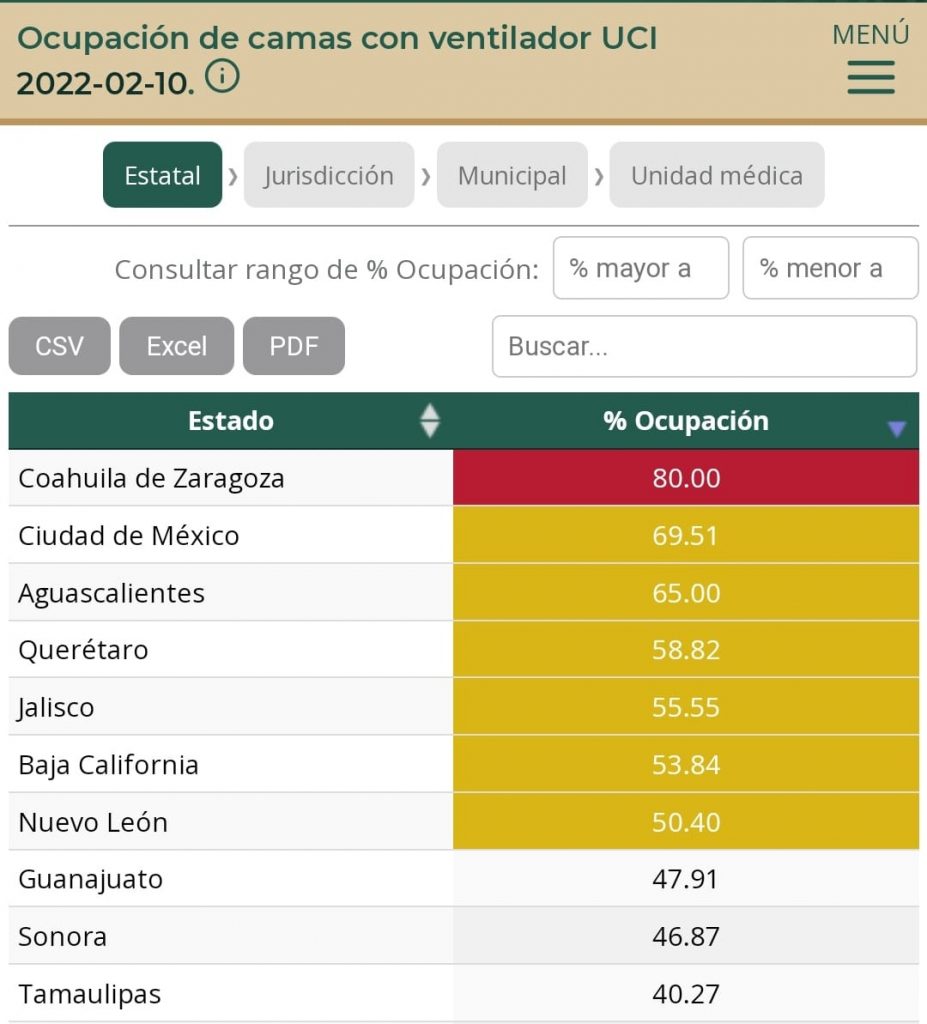Switch to the Municipal tab

[512, 174]
